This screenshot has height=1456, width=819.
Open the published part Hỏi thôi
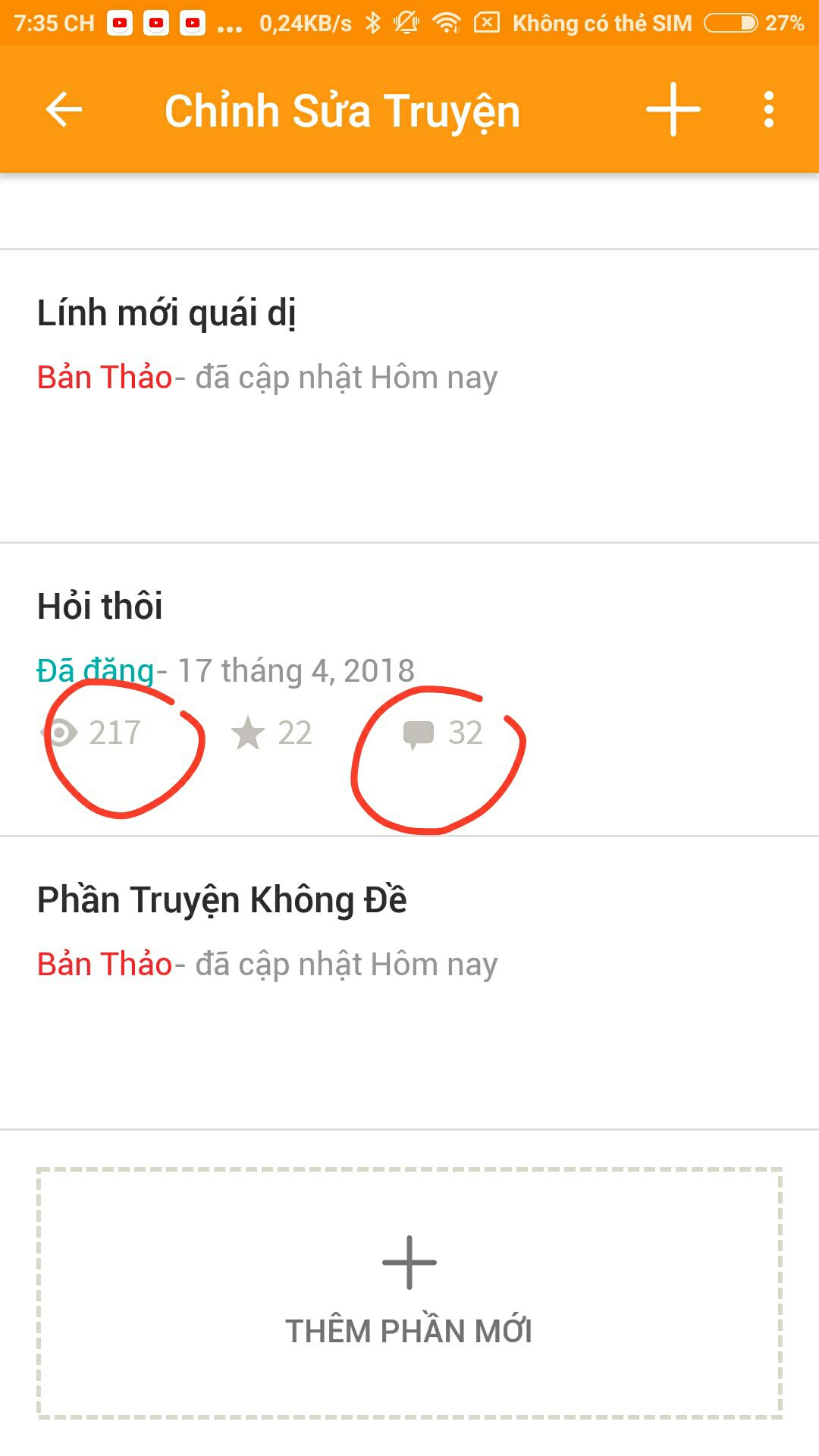pyautogui.click(x=99, y=606)
